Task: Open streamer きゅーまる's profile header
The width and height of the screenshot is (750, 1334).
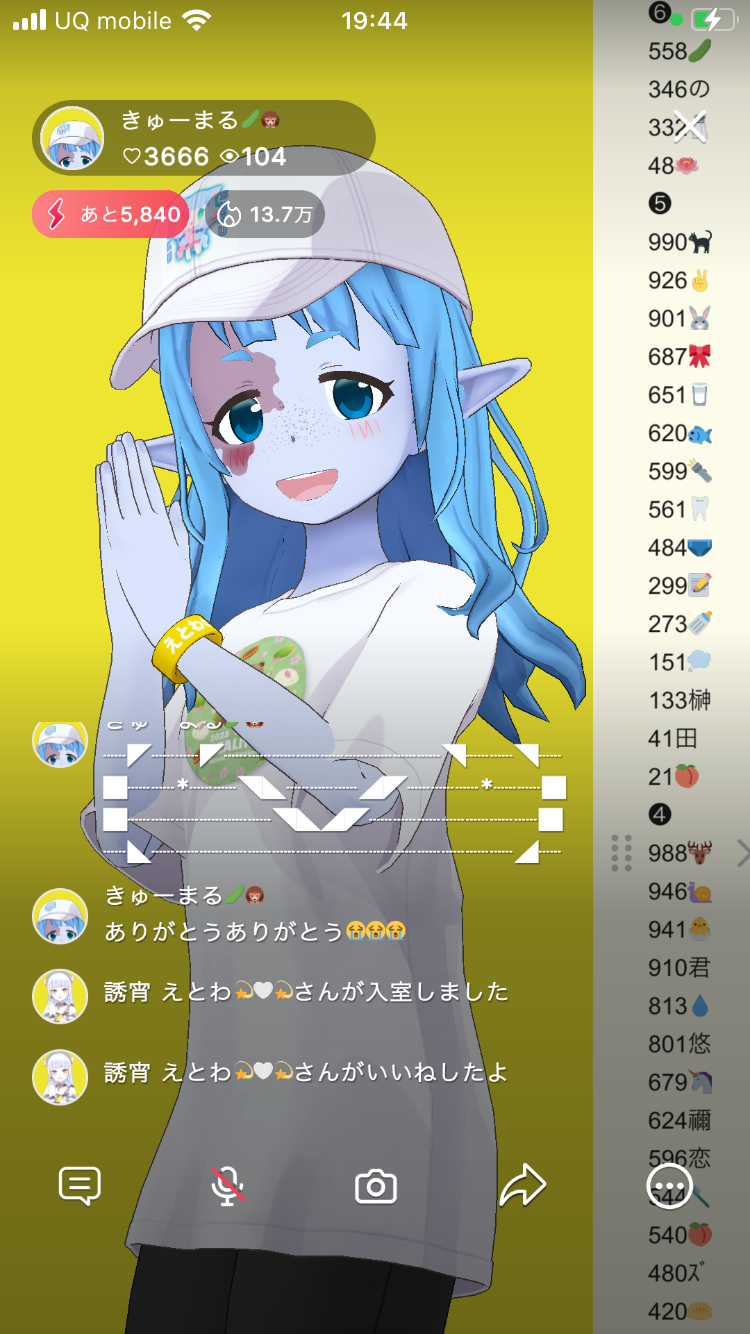Action: (x=204, y=138)
